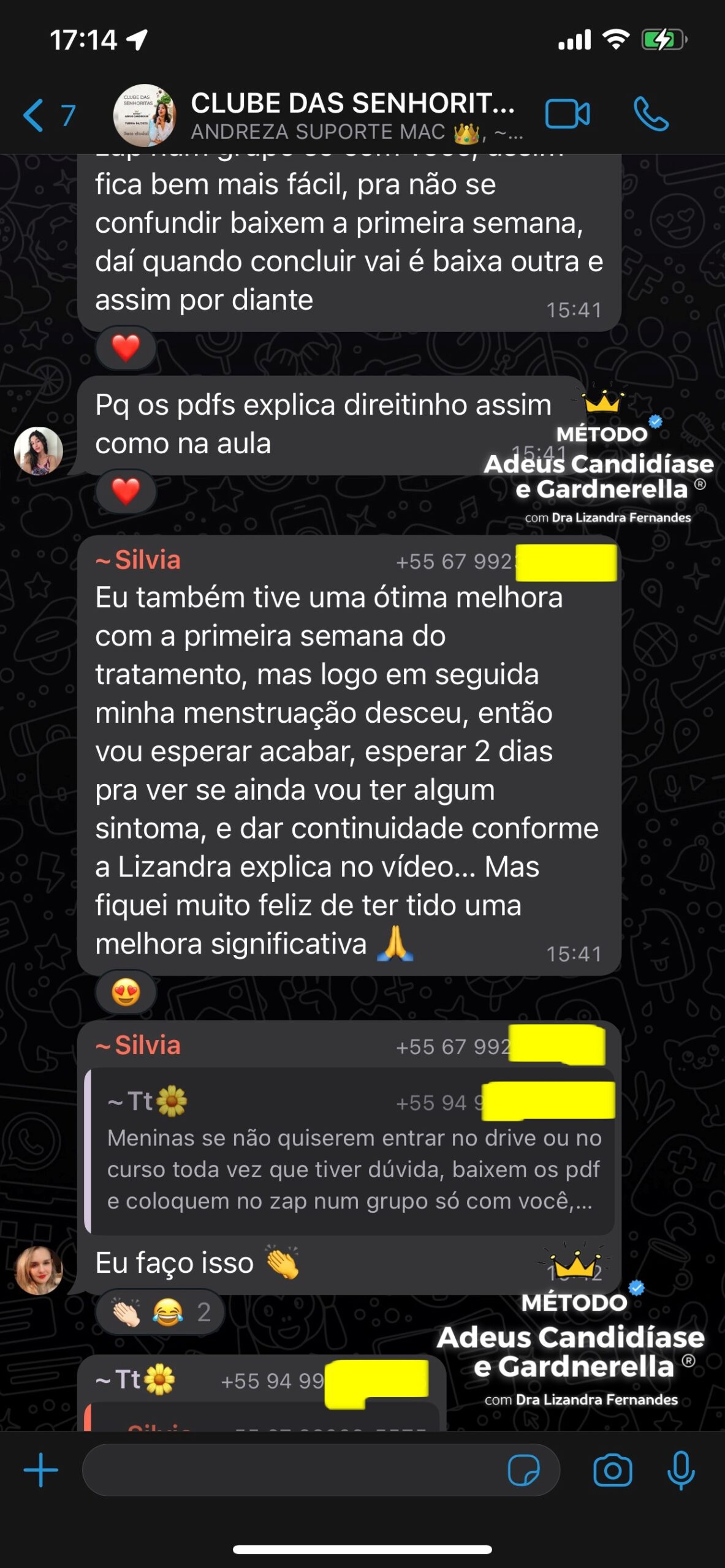
Task: View heart reaction on 'Pq os pdfs' message
Action: point(126,491)
